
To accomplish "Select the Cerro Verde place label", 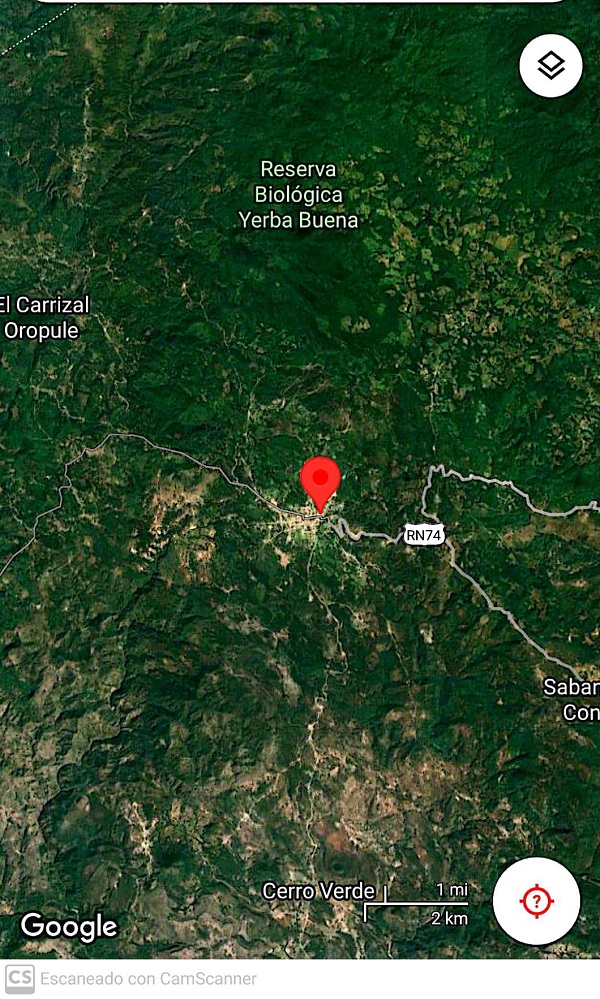I will (318, 891).
